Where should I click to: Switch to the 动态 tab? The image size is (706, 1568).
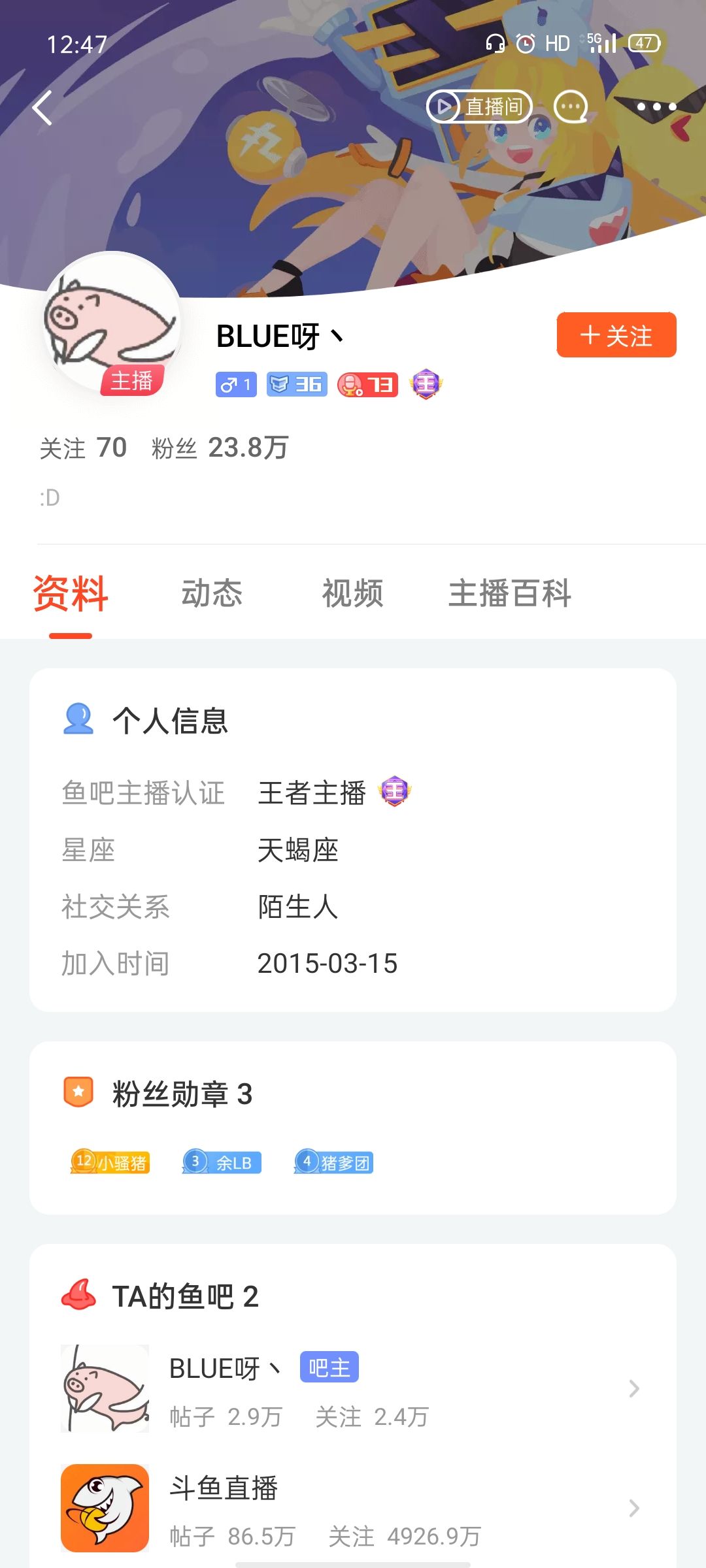coord(212,593)
